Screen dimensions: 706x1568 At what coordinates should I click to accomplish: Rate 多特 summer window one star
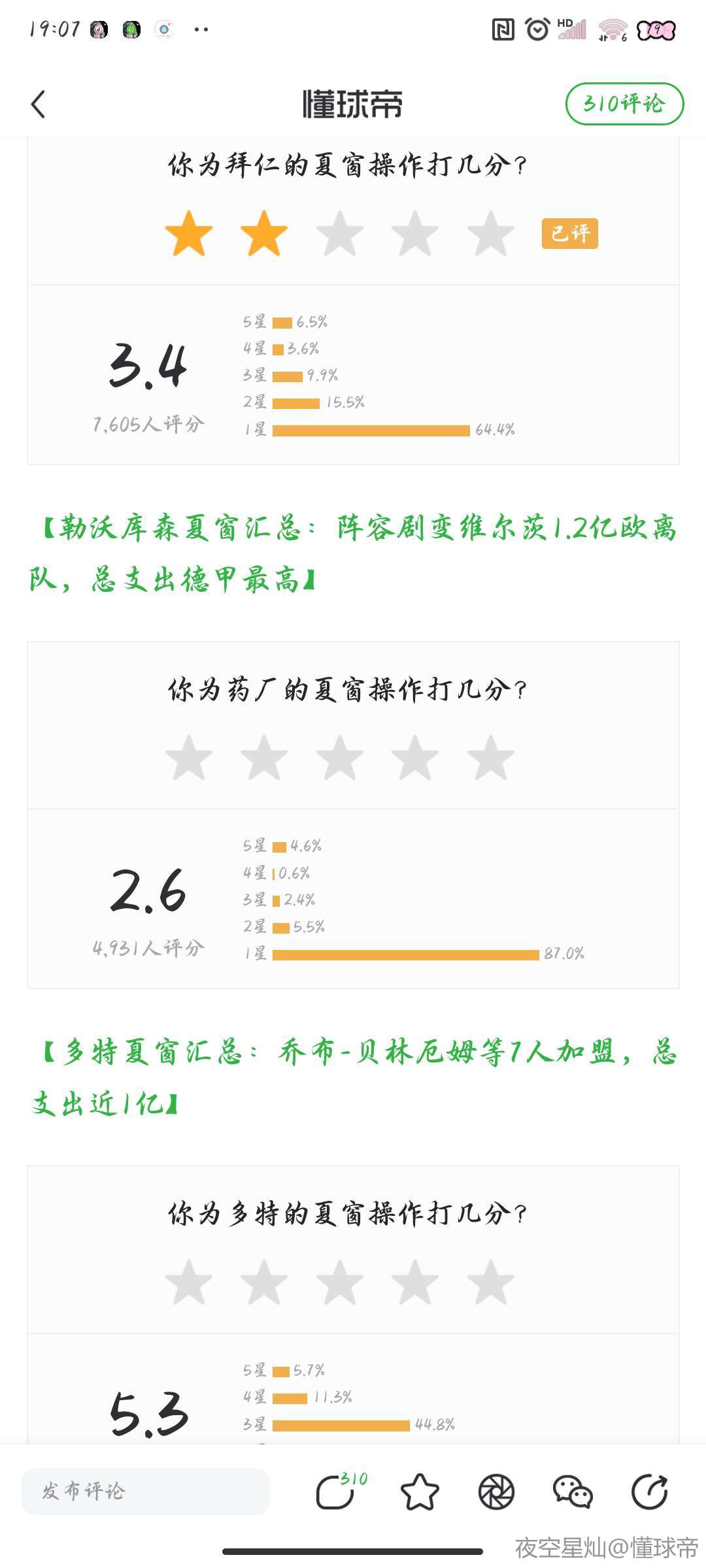[x=189, y=1282]
